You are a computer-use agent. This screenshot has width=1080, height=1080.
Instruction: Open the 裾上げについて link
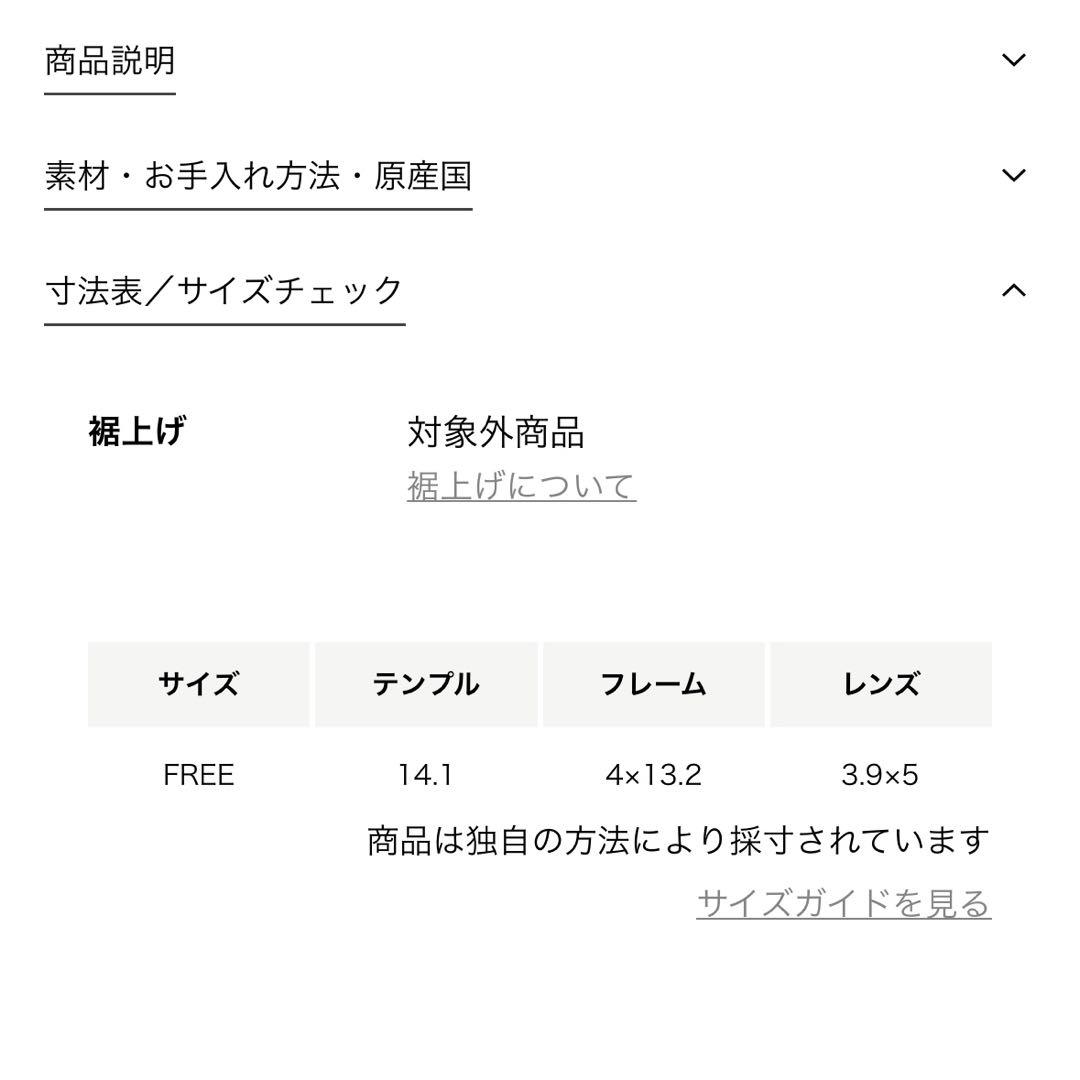[x=521, y=486]
